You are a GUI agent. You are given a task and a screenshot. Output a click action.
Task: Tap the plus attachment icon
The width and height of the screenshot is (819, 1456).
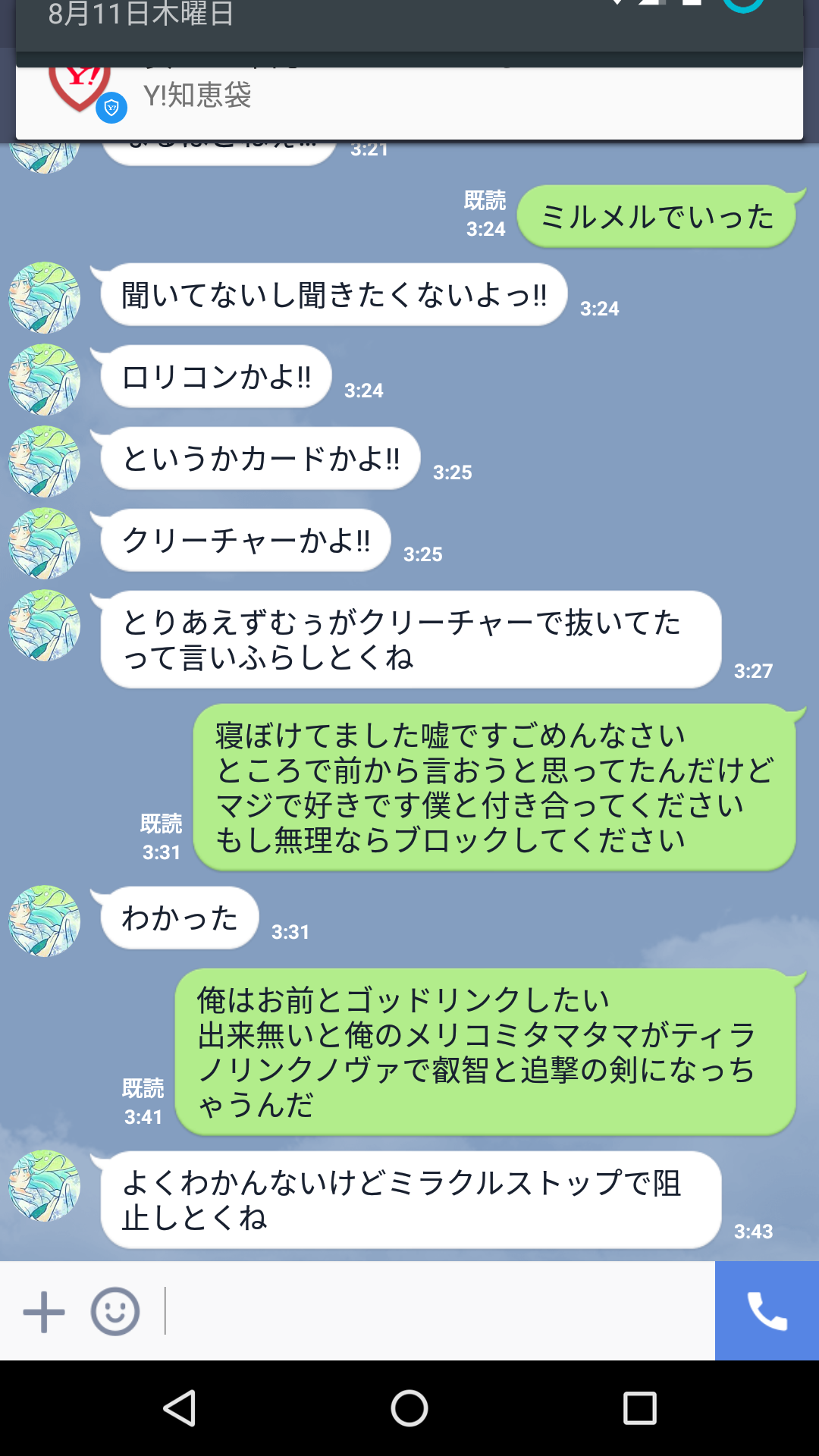[x=44, y=1312]
